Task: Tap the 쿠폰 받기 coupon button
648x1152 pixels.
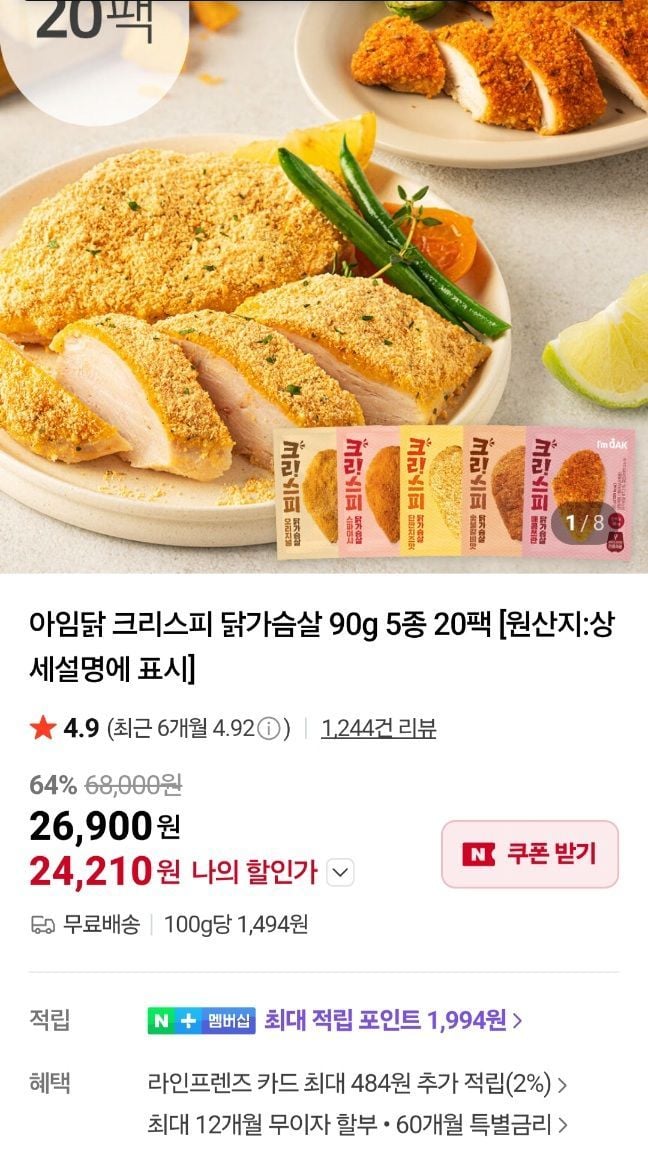Action: coord(530,854)
